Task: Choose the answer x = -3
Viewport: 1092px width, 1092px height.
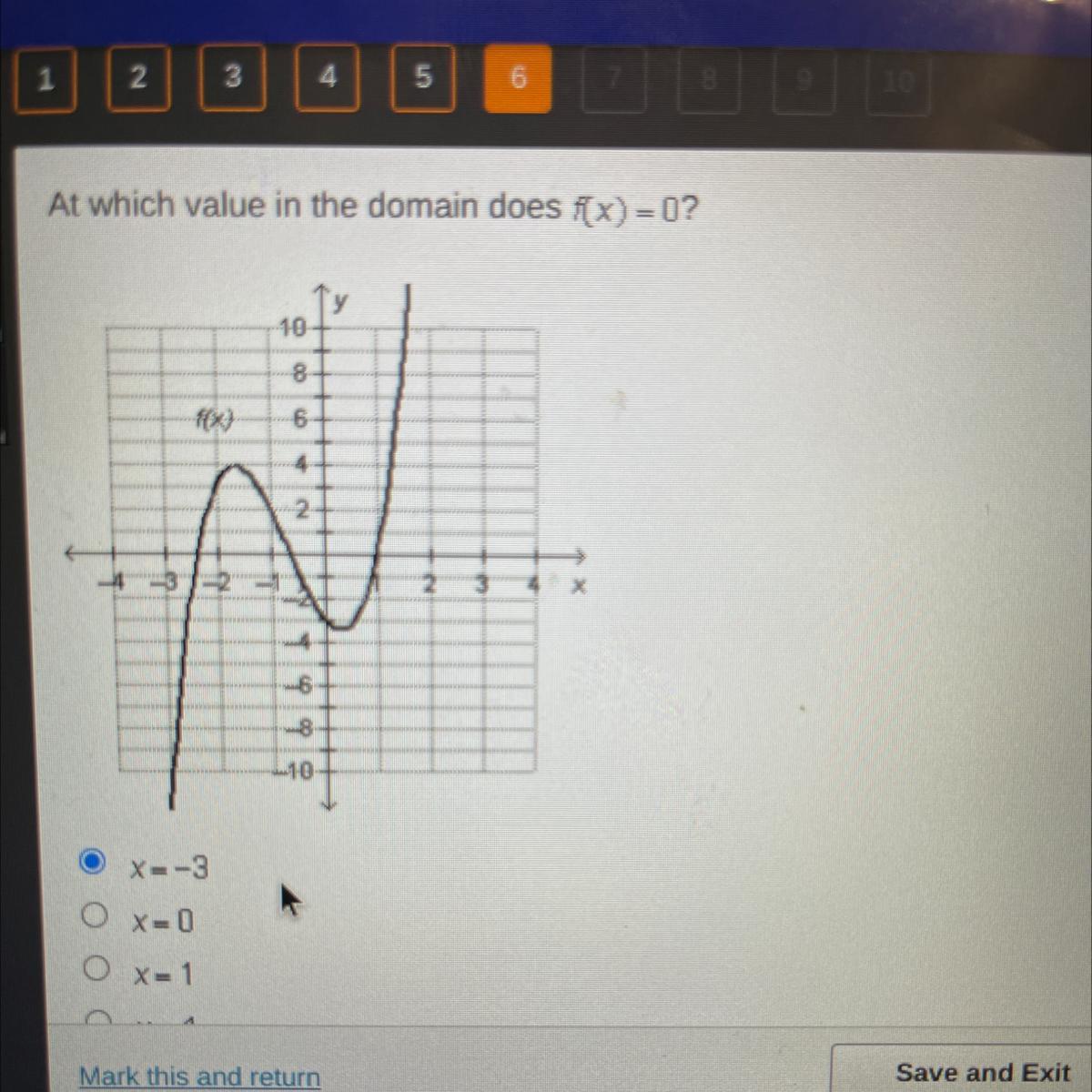Action: (x=93, y=862)
